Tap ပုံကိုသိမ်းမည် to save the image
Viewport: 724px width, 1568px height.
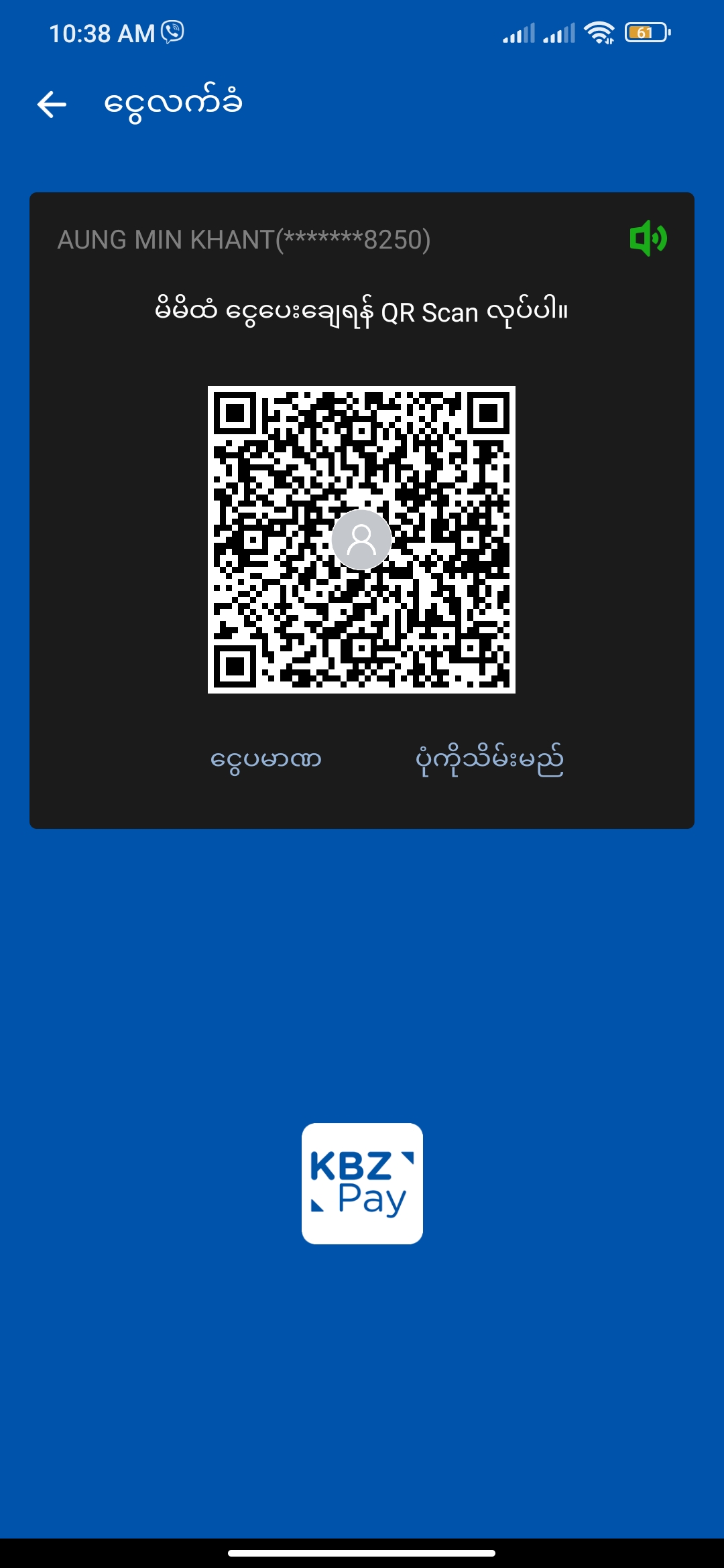(x=489, y=760)
